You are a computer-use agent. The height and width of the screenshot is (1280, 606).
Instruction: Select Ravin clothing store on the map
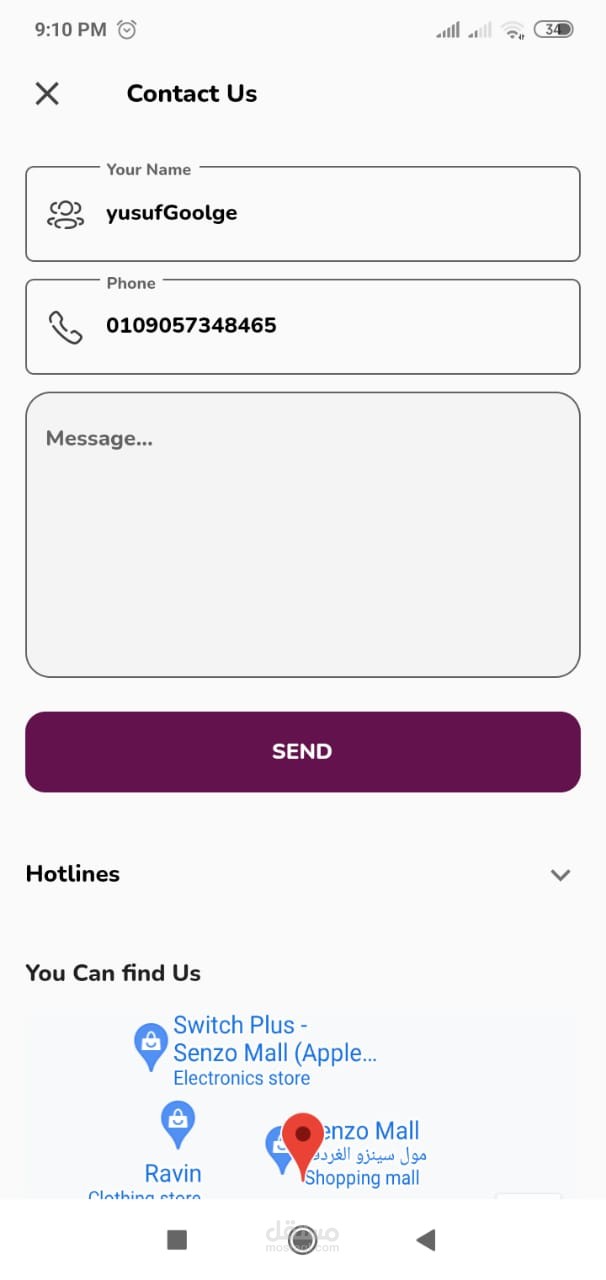173,1150
